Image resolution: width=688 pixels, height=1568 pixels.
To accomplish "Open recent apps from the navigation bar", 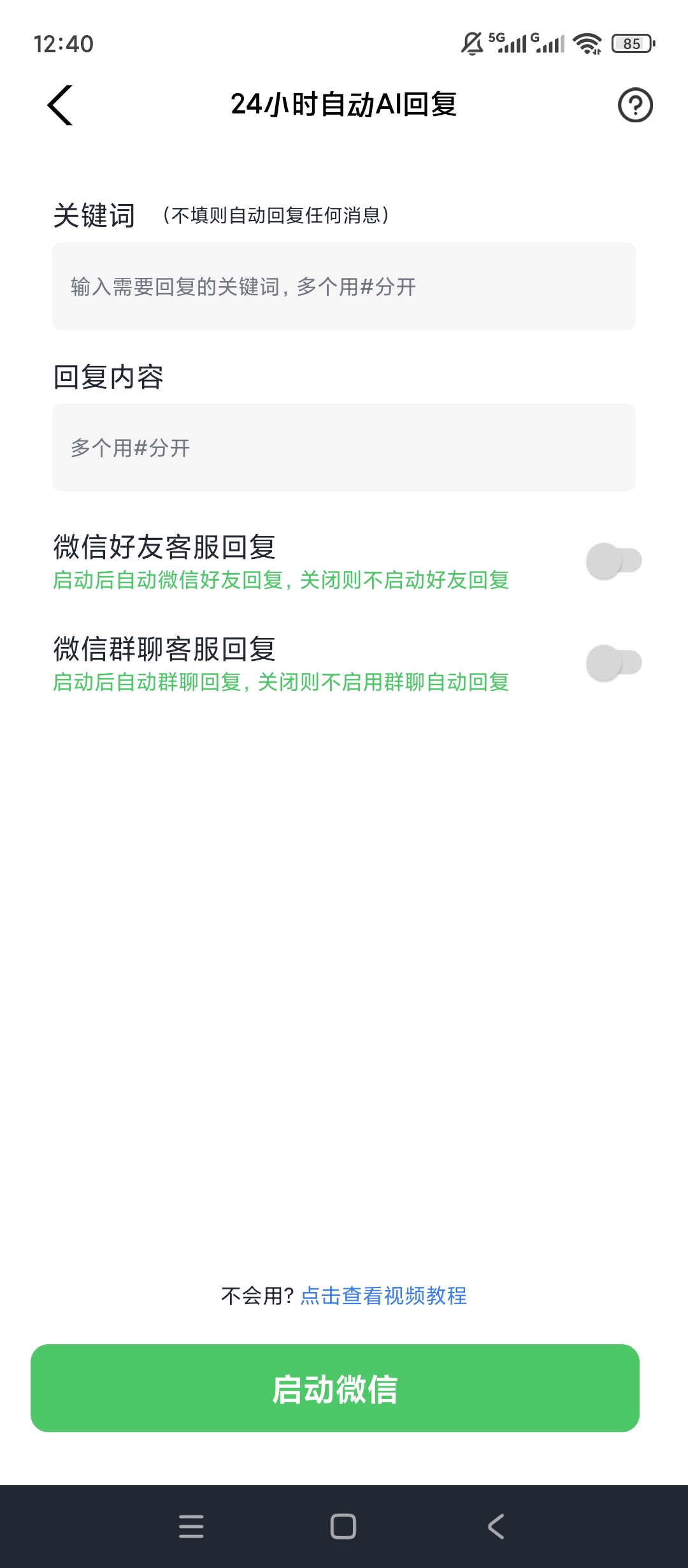I will (x=191, y=1527).
